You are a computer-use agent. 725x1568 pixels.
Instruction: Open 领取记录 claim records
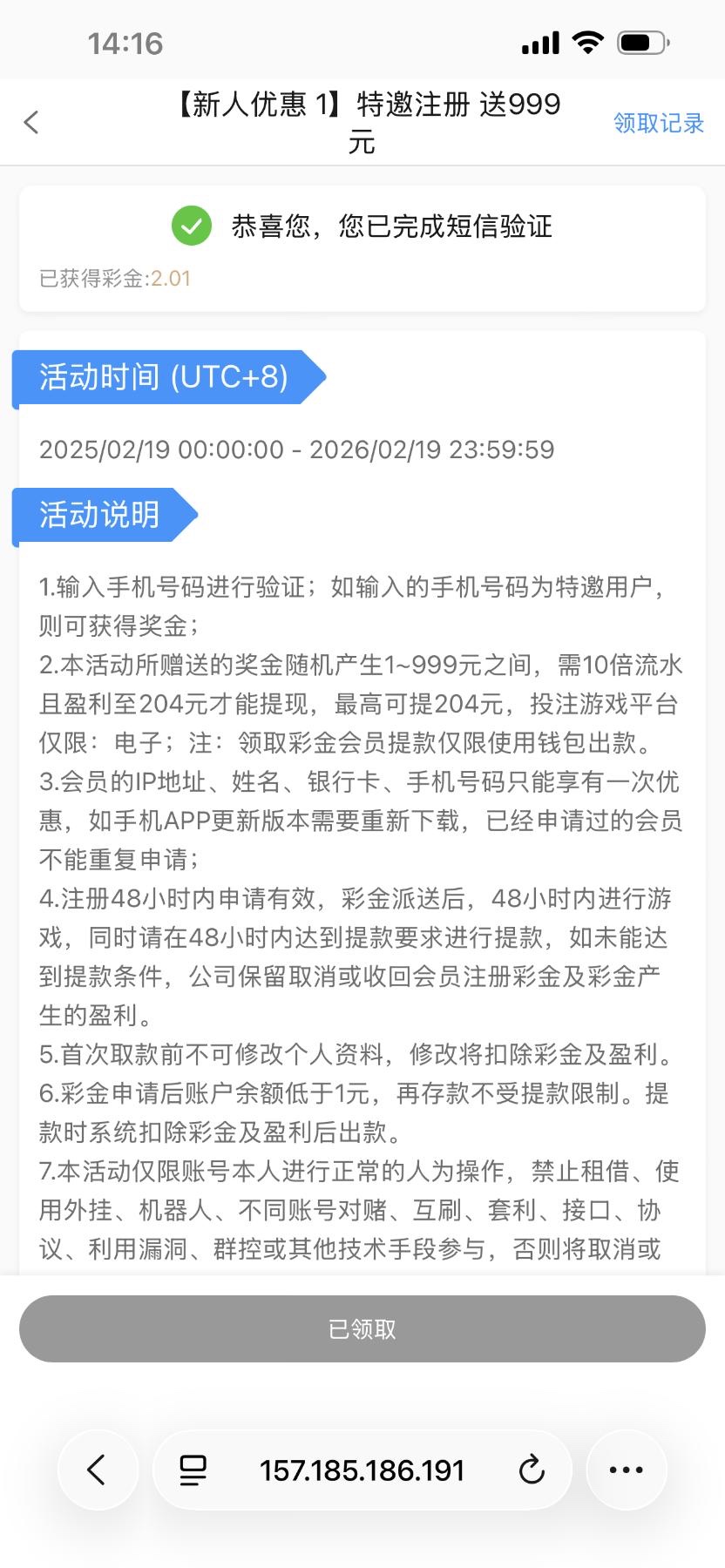point(658,123)
